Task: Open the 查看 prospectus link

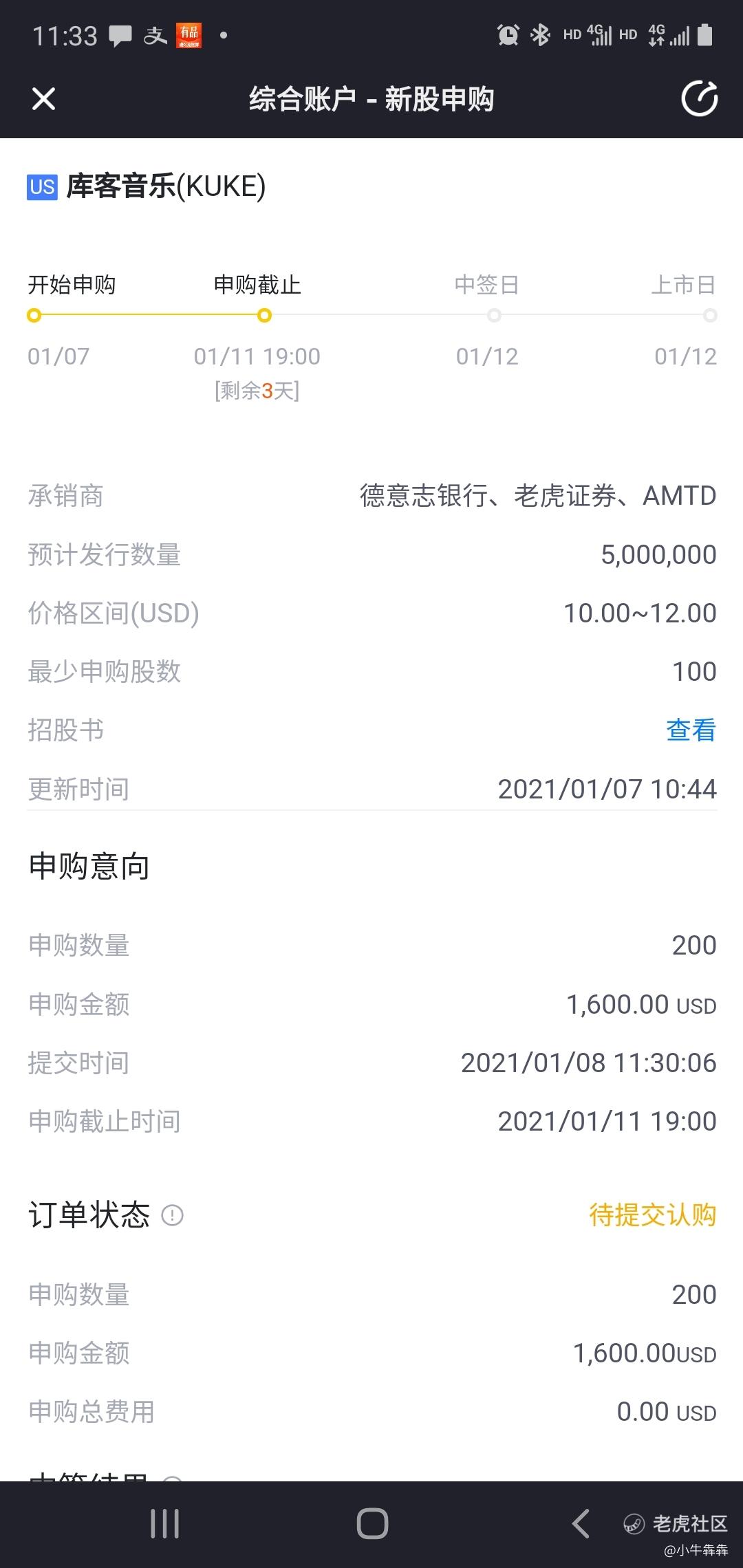Action: 691,730
